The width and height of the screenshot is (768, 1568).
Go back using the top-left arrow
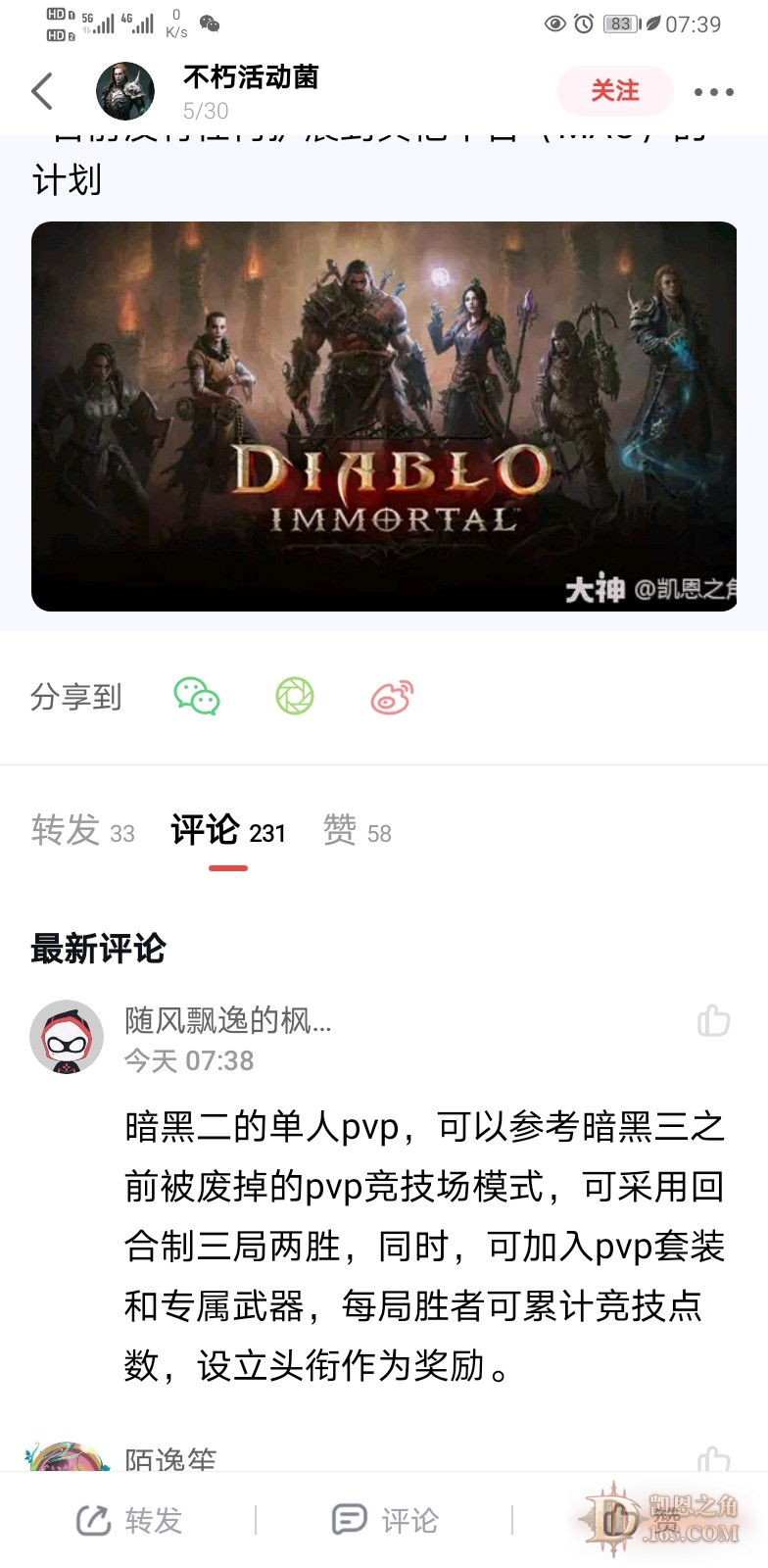tap(42, 91)
